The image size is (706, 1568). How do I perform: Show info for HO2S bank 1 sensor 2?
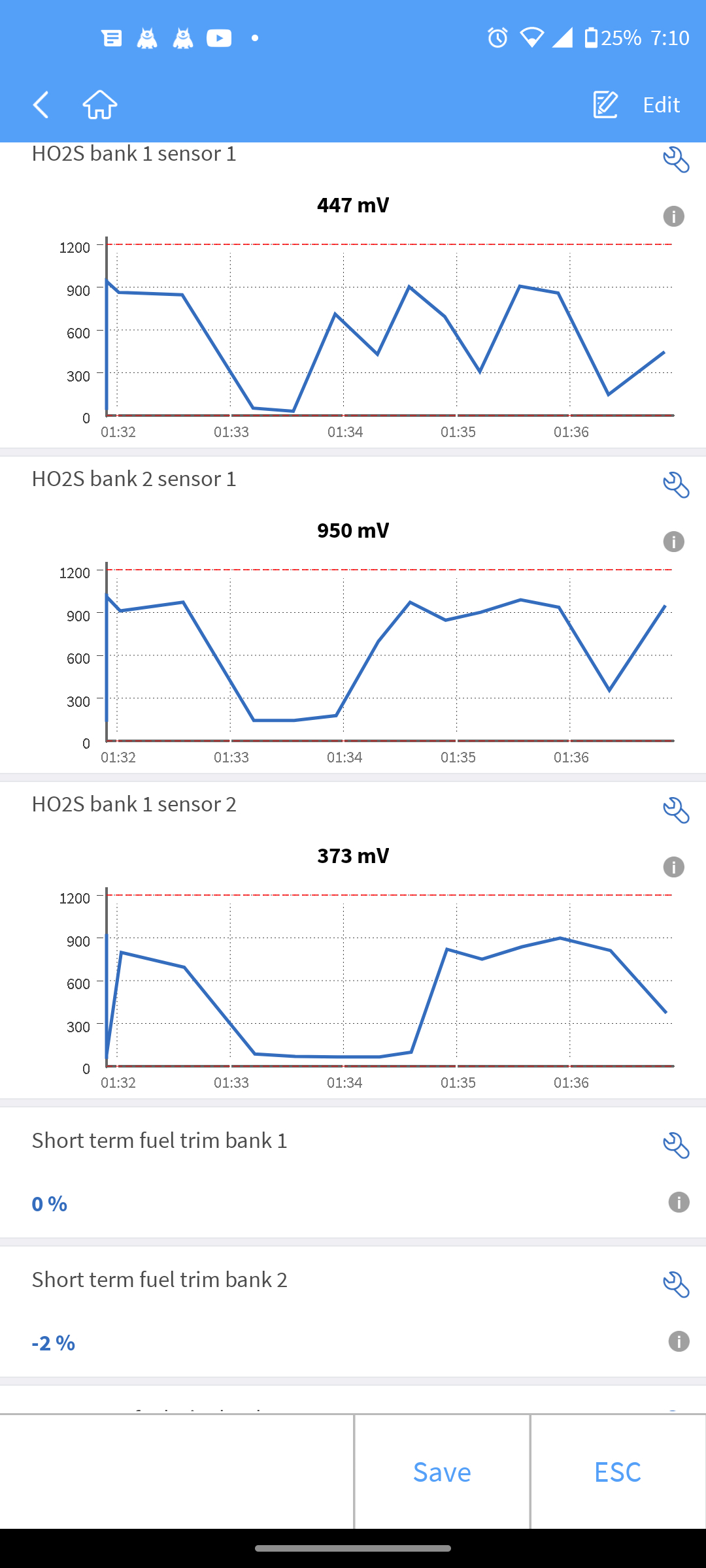(673, 867)
